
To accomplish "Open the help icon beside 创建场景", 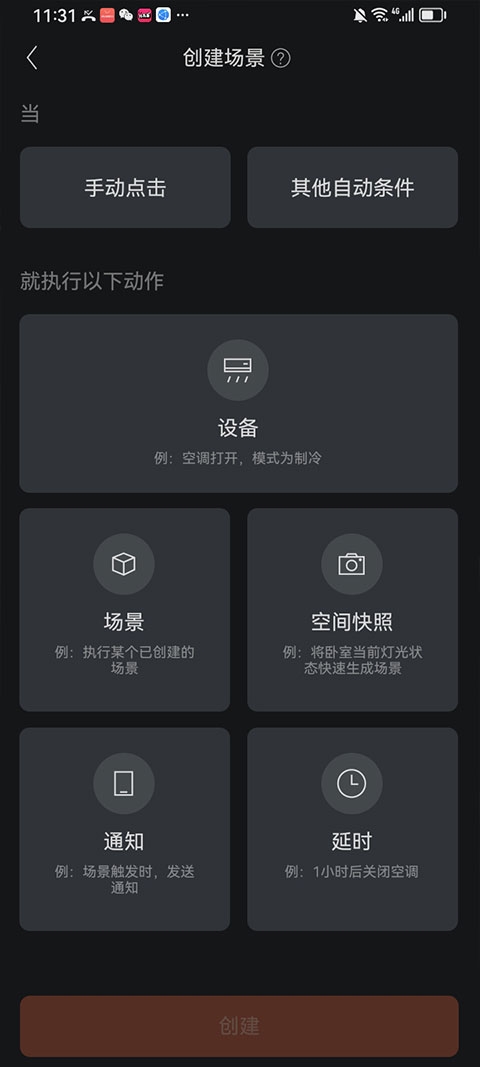I will 281,59.
